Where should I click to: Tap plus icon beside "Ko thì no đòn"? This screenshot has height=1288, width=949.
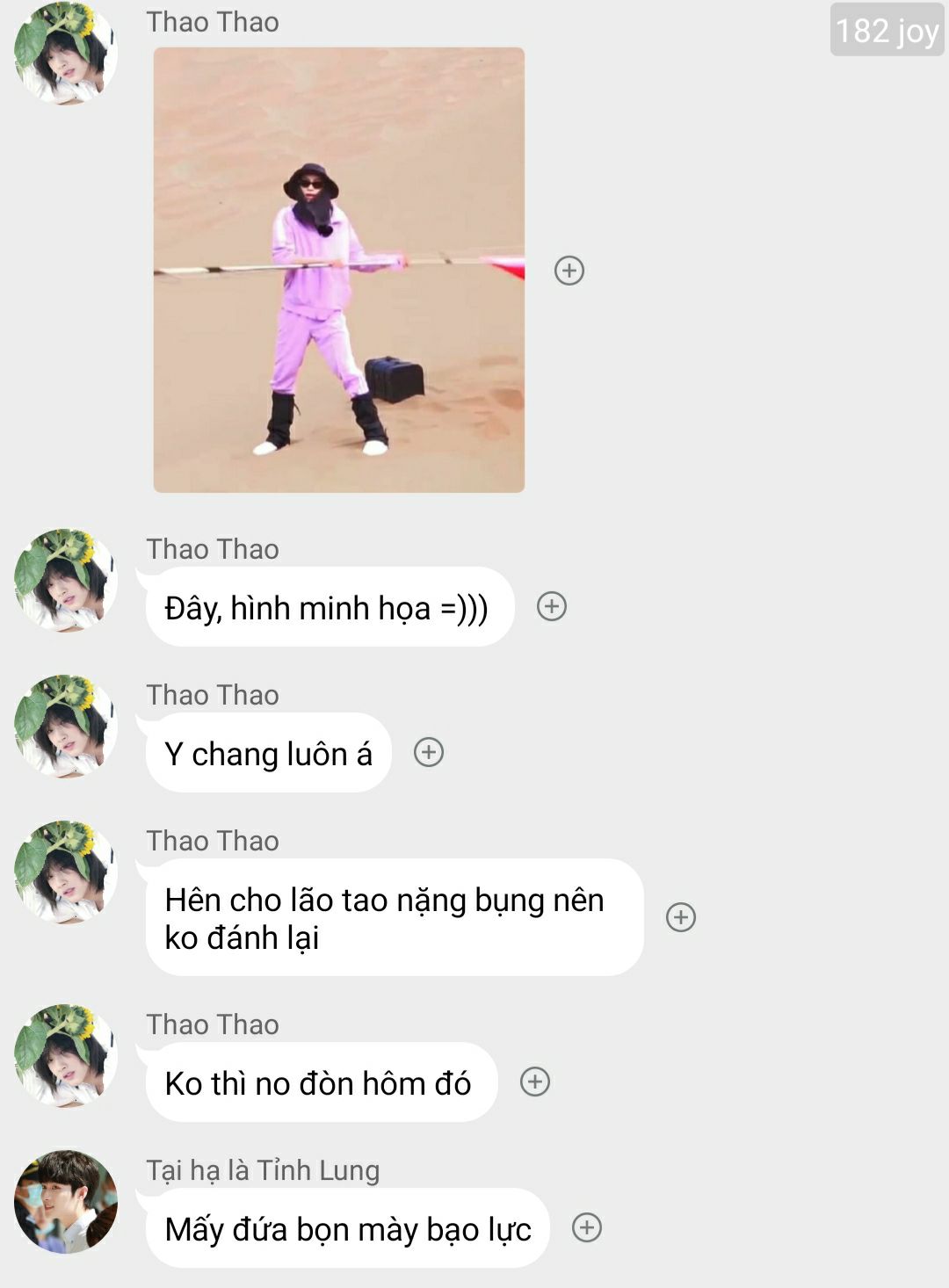(x=535, y=1082)
